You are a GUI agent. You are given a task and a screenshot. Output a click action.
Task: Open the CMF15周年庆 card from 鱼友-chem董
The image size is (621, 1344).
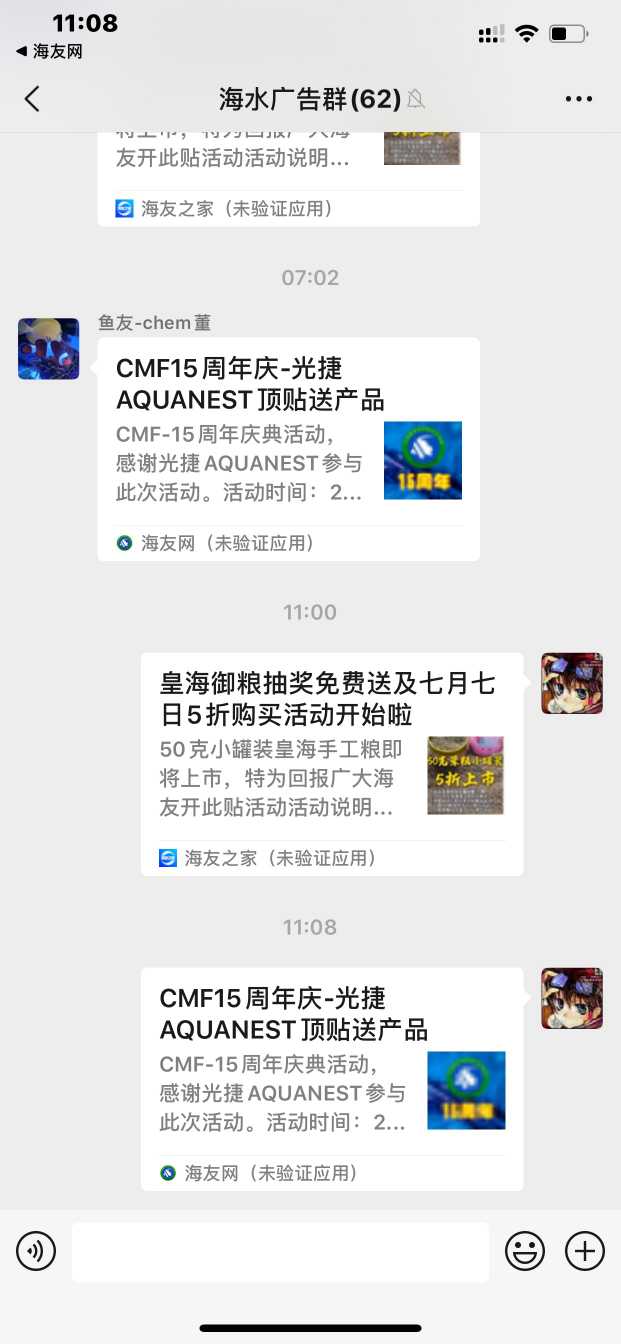(x=288, y=448)
